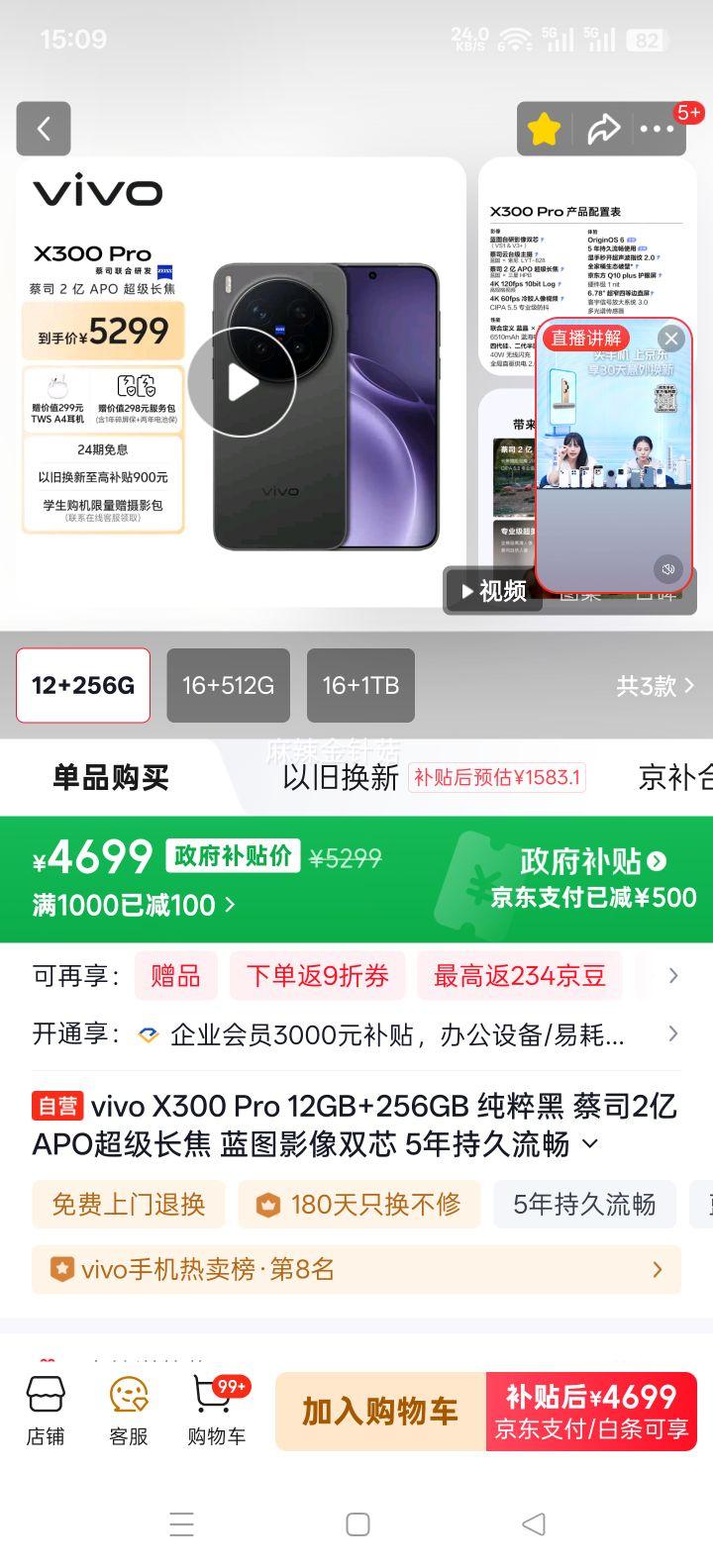Select the 16+1TB storage variant

[360, 685]
